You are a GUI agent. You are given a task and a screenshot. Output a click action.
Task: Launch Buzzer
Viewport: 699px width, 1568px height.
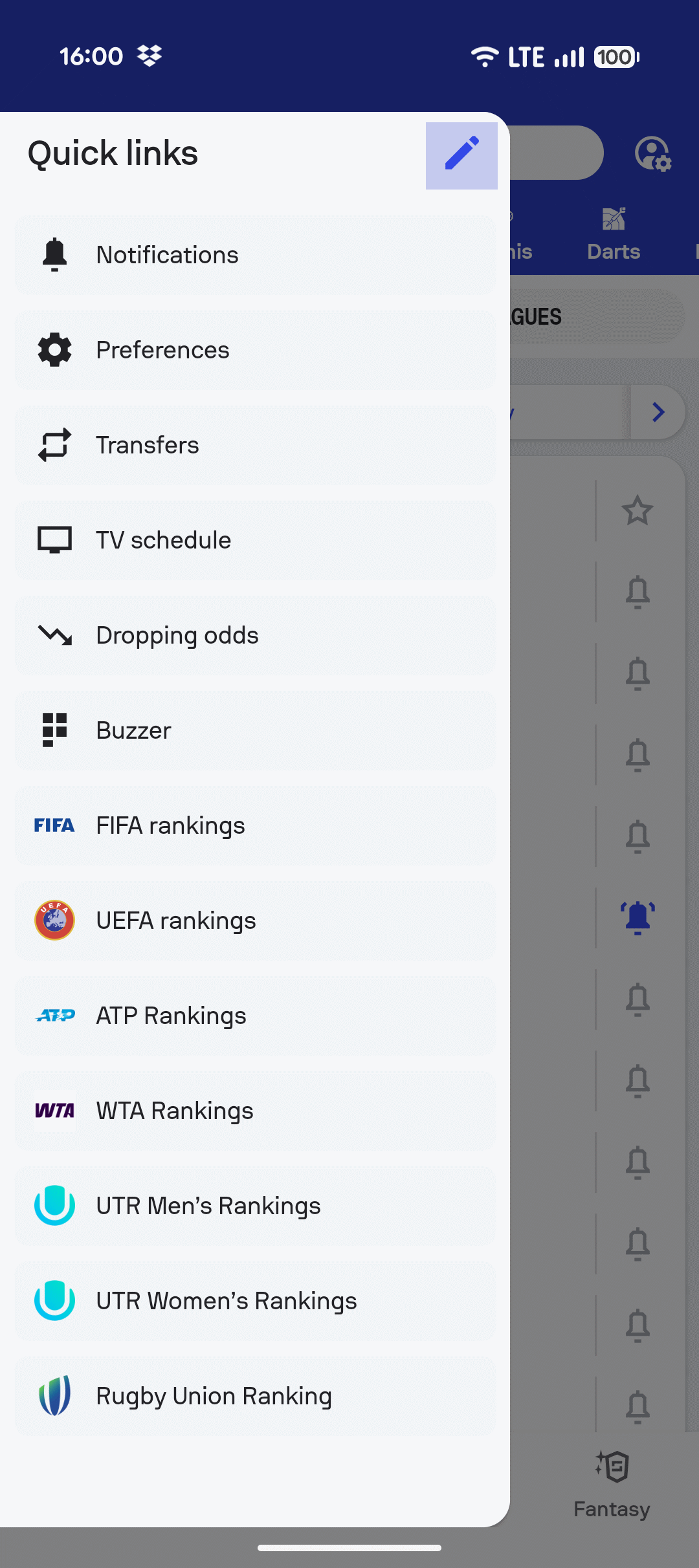[255, 730]
